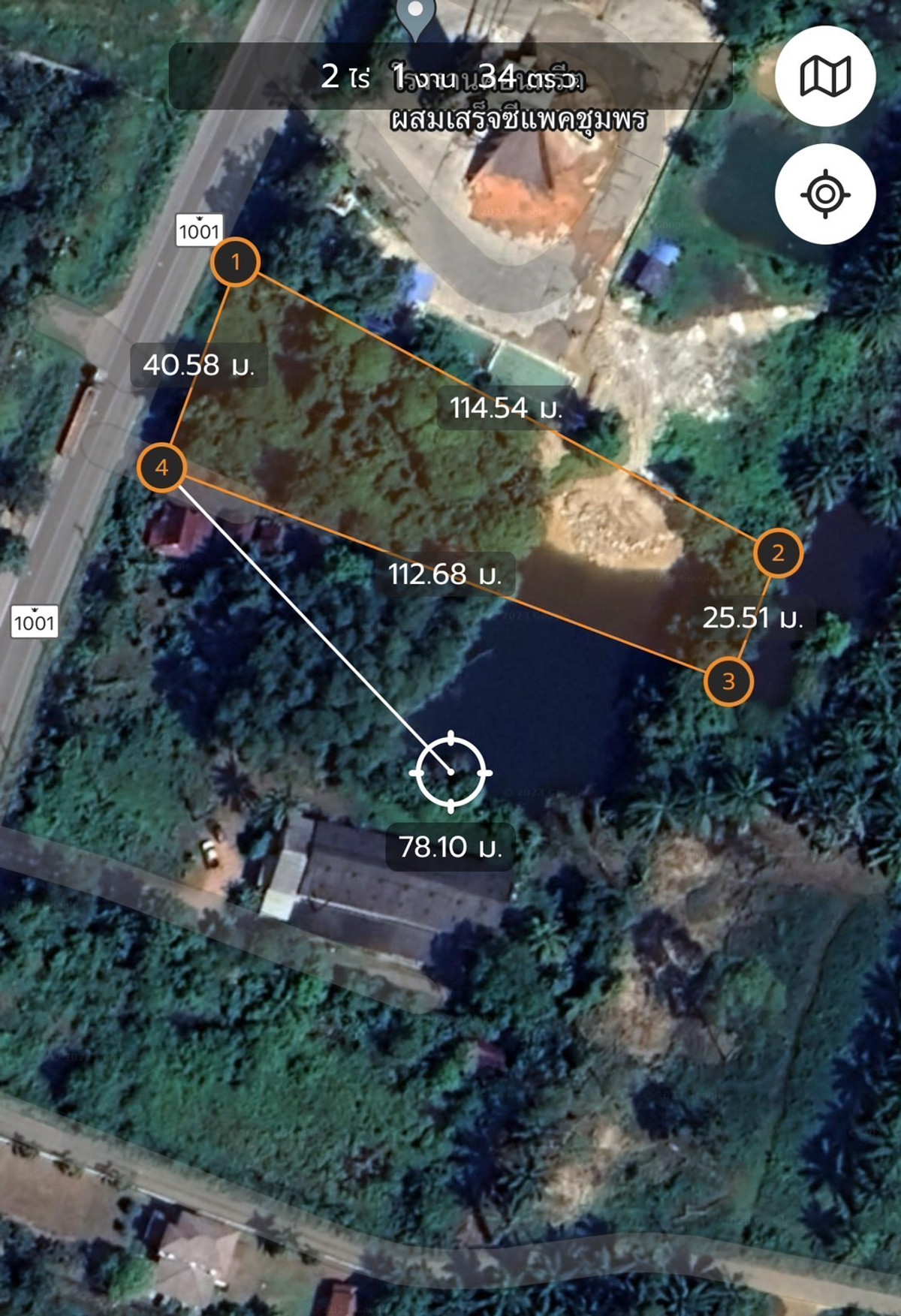Image resolution: width=901 pixels, height=1316 pixels.
Task: Open the map type selector
Action: coord(824,77)
